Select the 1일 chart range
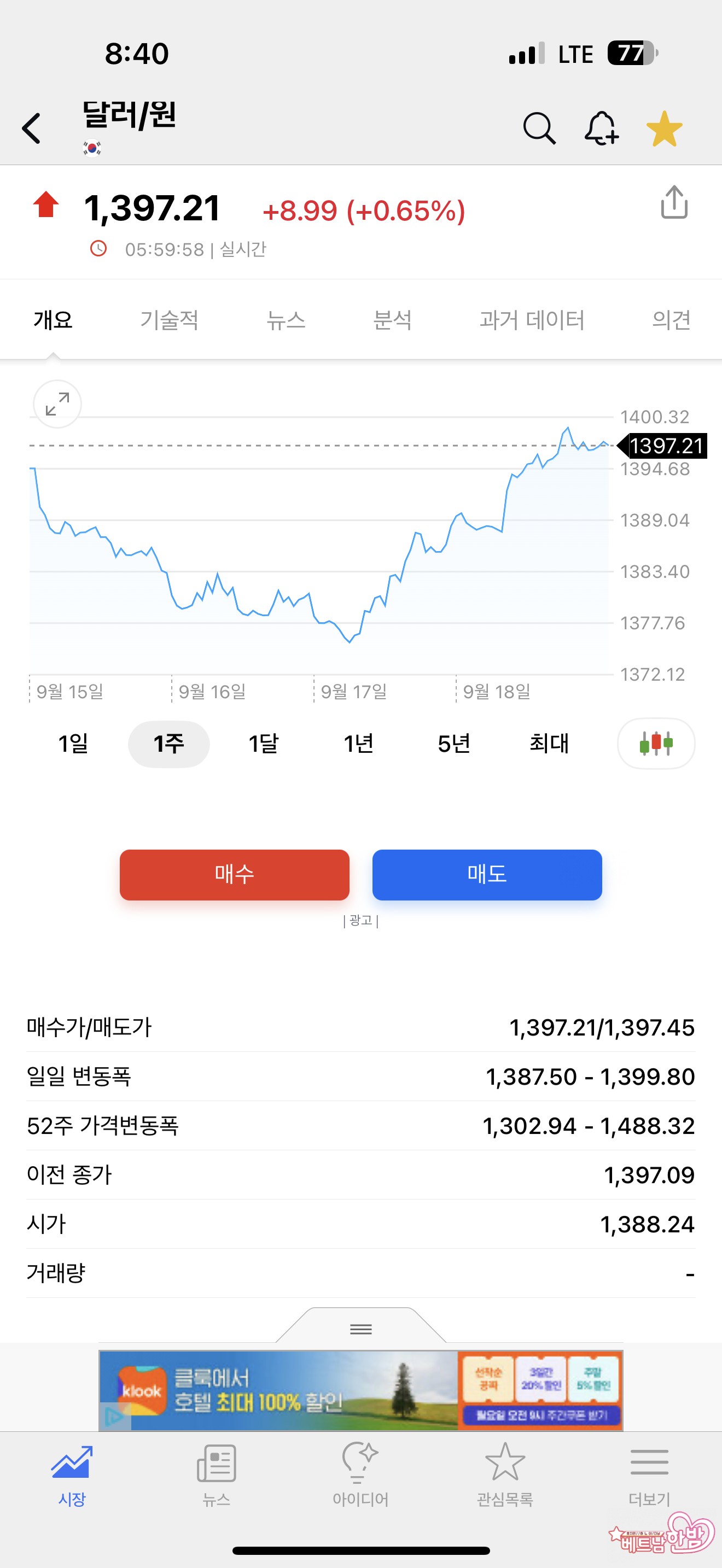This screenshot has width=722, height=1568. pyautogui.click(x=73, y=744)
